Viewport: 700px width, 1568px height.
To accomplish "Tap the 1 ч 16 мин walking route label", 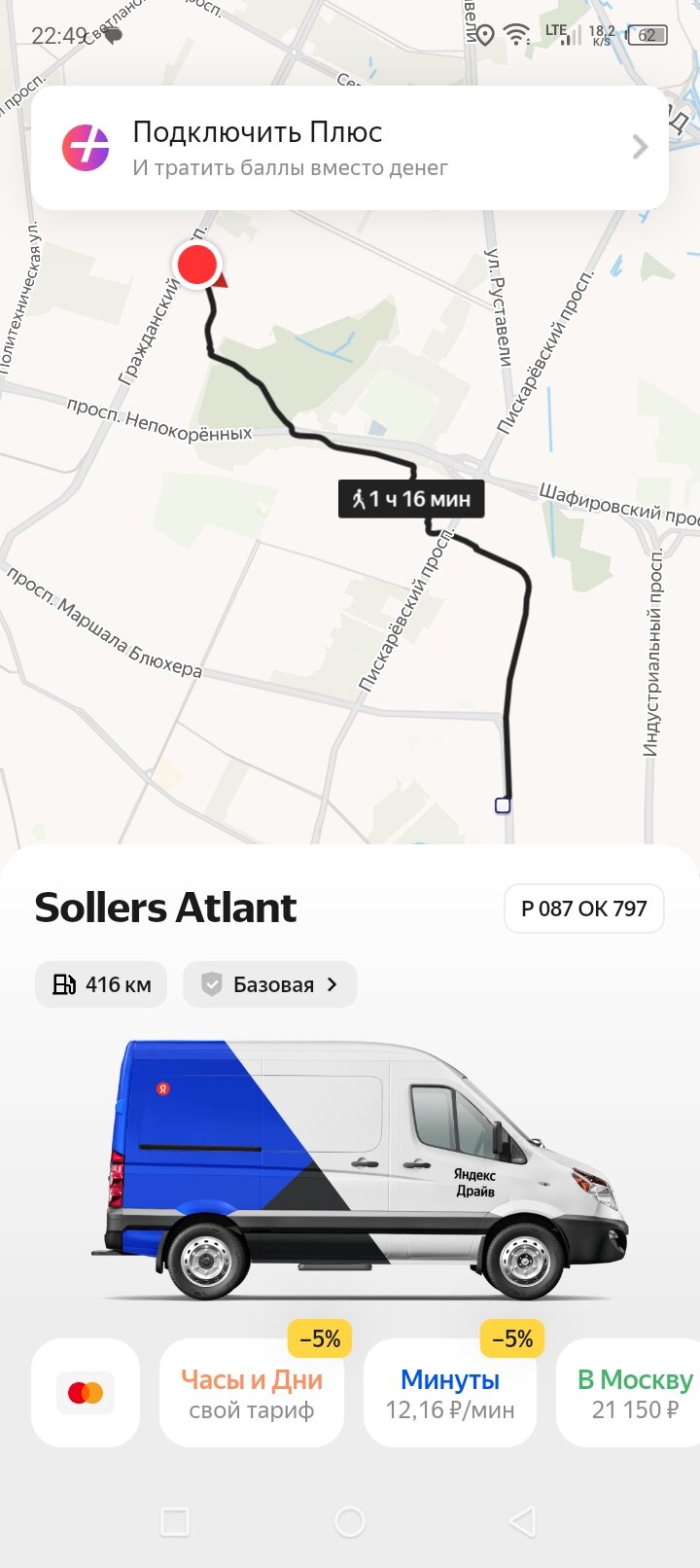I will coord(411,499).
